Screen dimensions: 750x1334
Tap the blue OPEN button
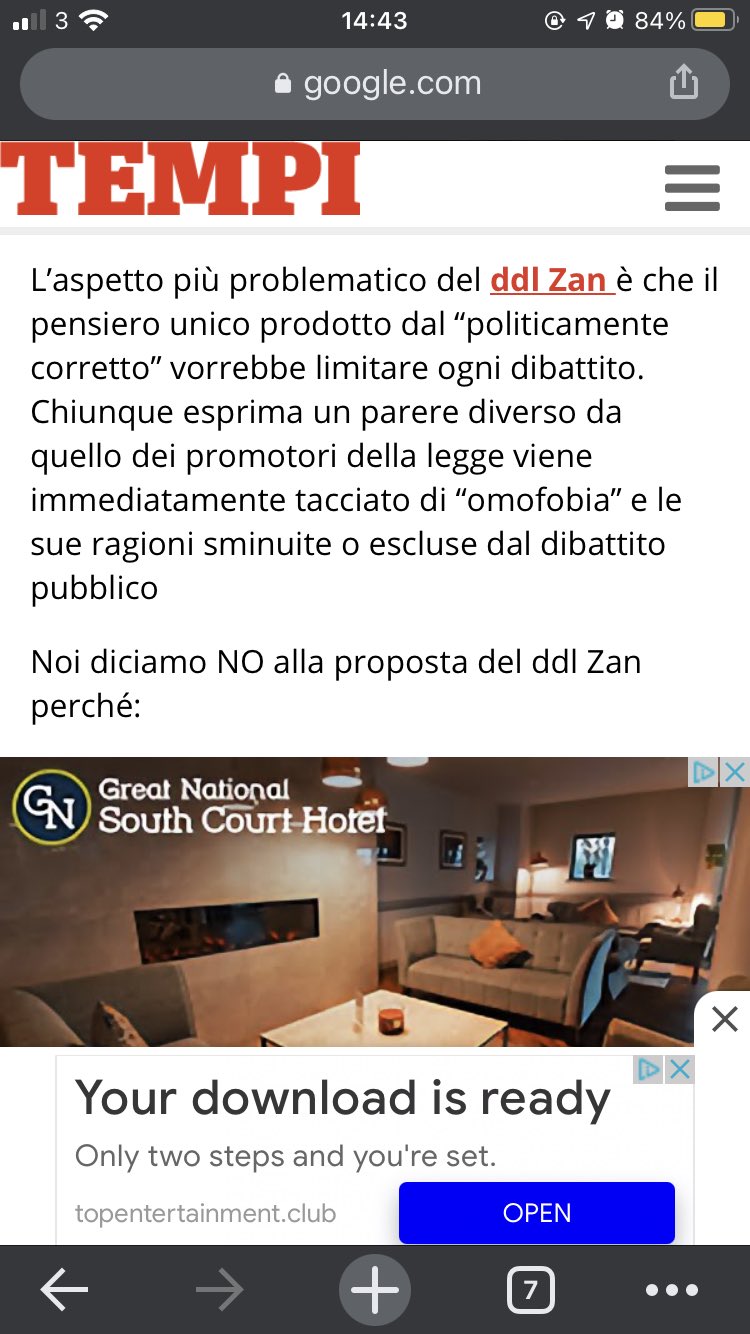[x=536, y=1213]
